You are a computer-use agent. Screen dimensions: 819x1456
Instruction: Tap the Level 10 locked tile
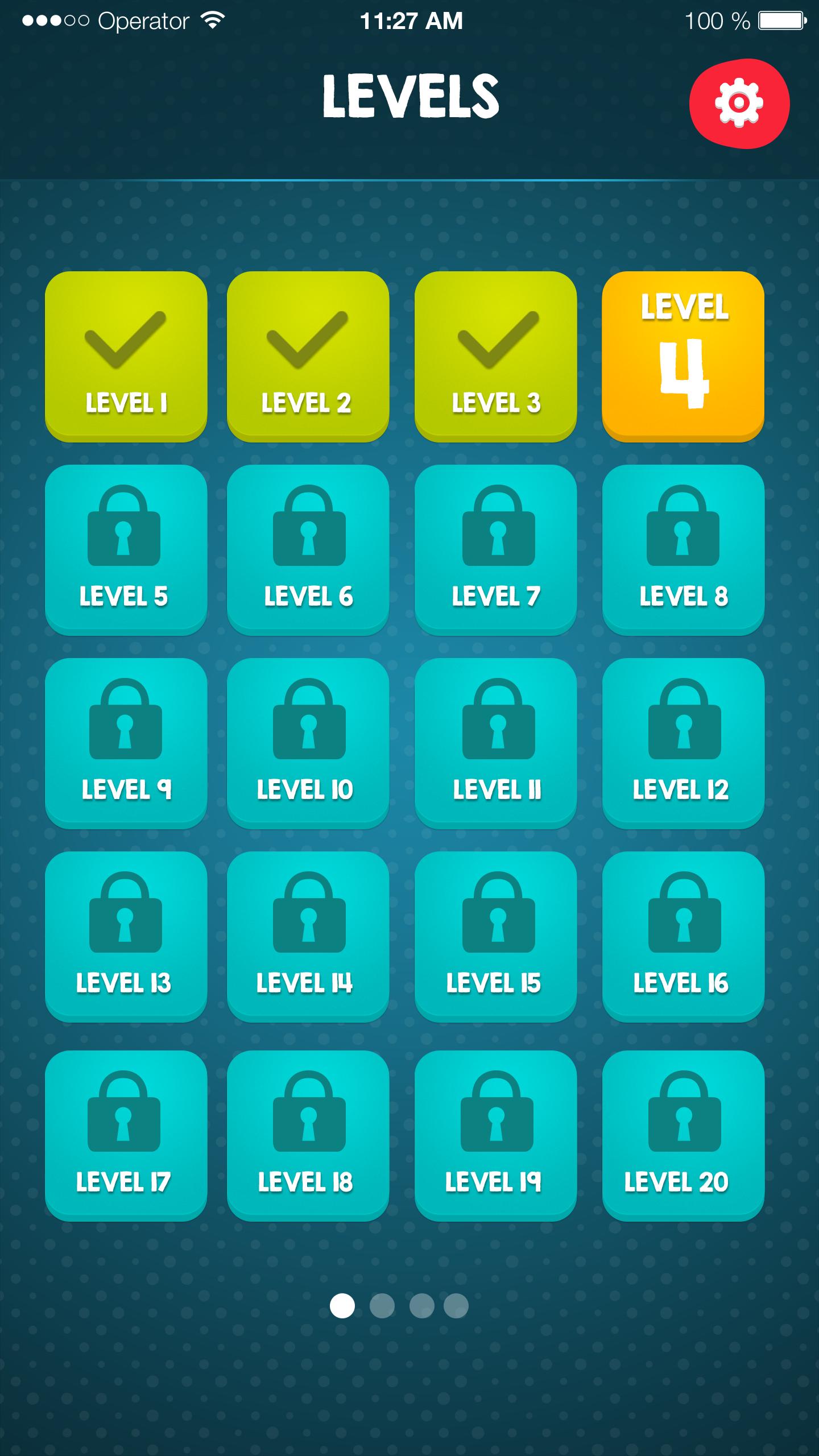tap(308, 743)
